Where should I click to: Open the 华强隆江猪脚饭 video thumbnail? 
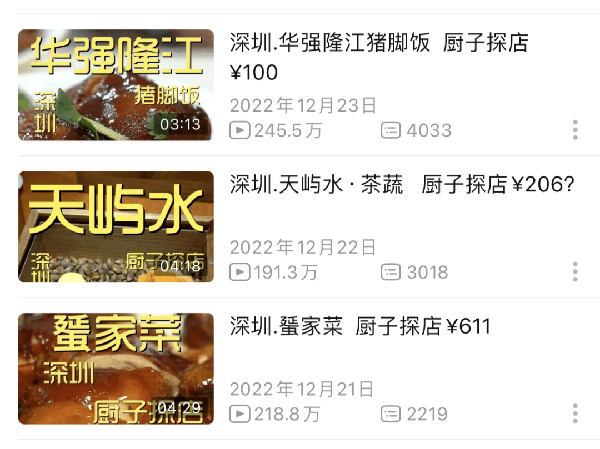[x=116, y=85]
